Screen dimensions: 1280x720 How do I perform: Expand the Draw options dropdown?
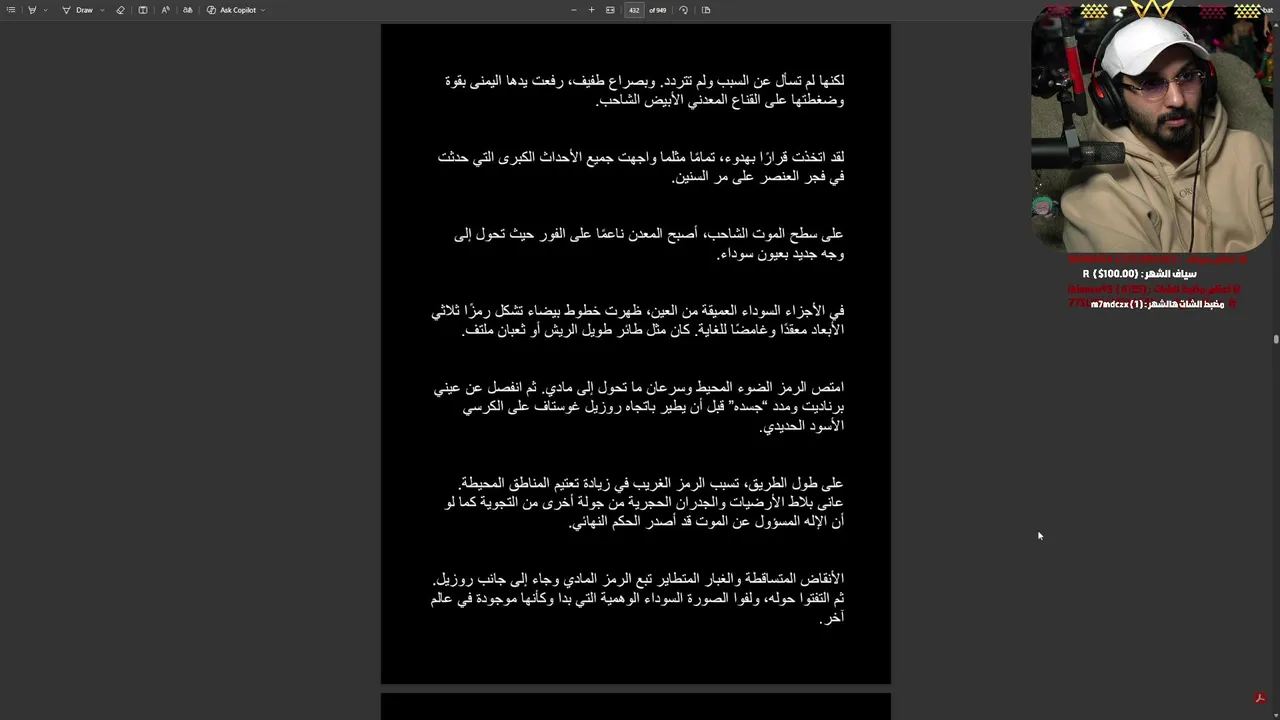tap(101, 10)
